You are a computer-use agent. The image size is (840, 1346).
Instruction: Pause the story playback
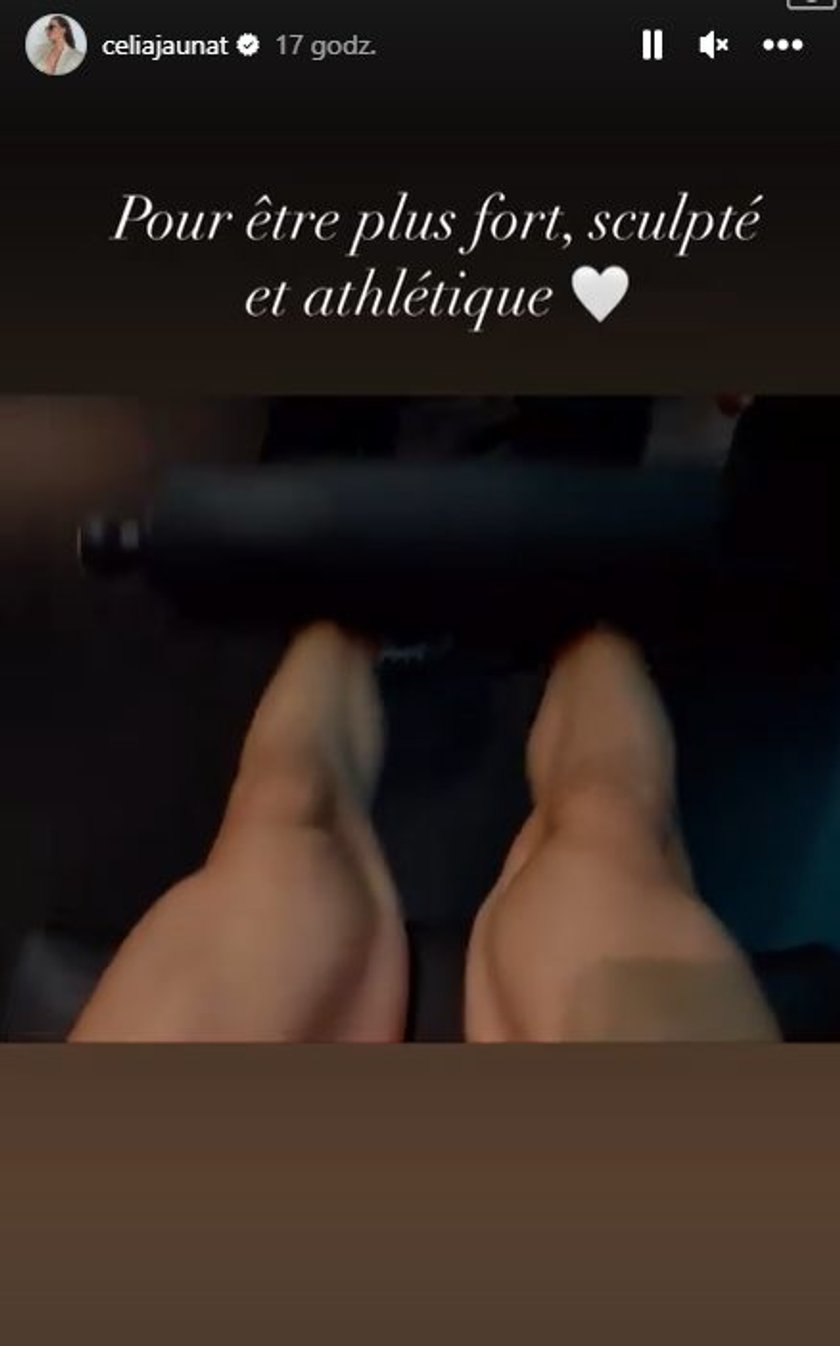coord(652,45)
